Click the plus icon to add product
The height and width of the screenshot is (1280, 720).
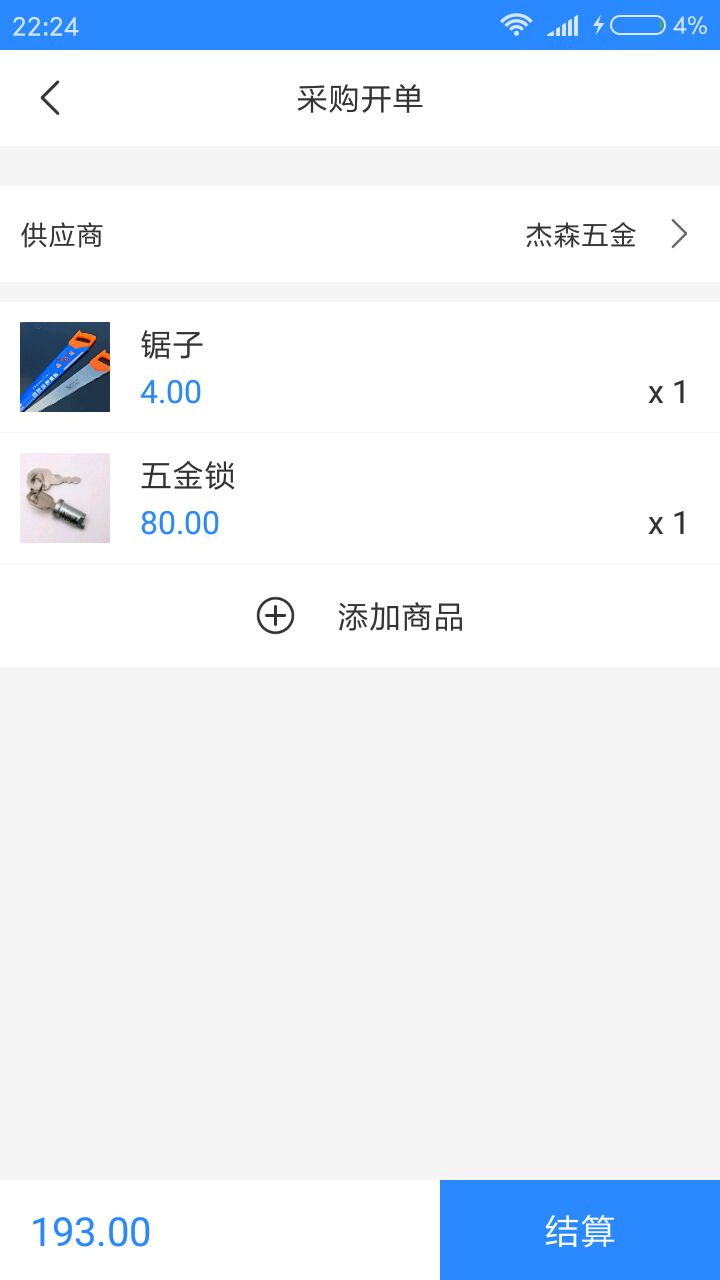pos(274,616)
